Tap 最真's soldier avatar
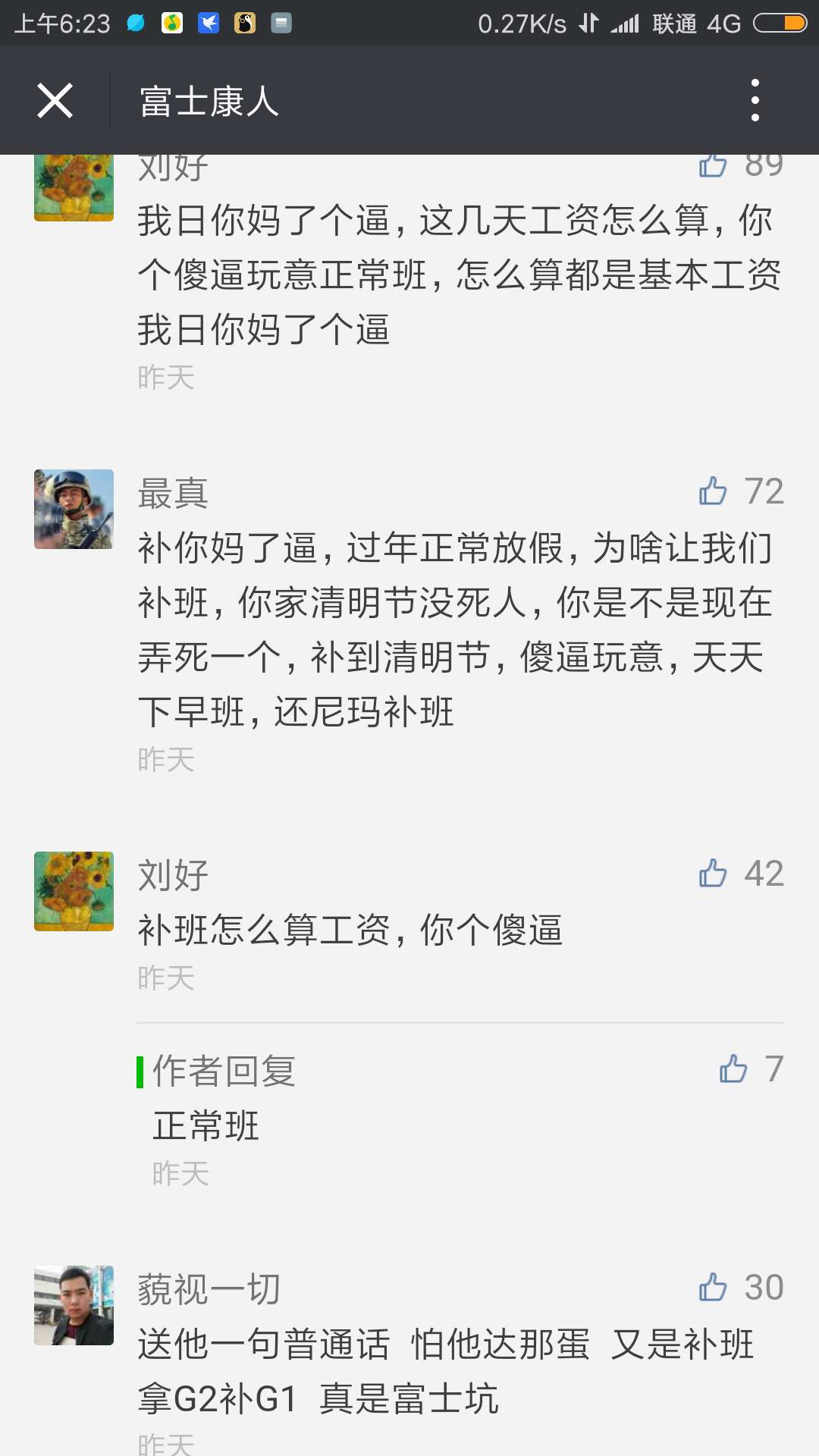The image size is (819, 1456). pos(72,509)
